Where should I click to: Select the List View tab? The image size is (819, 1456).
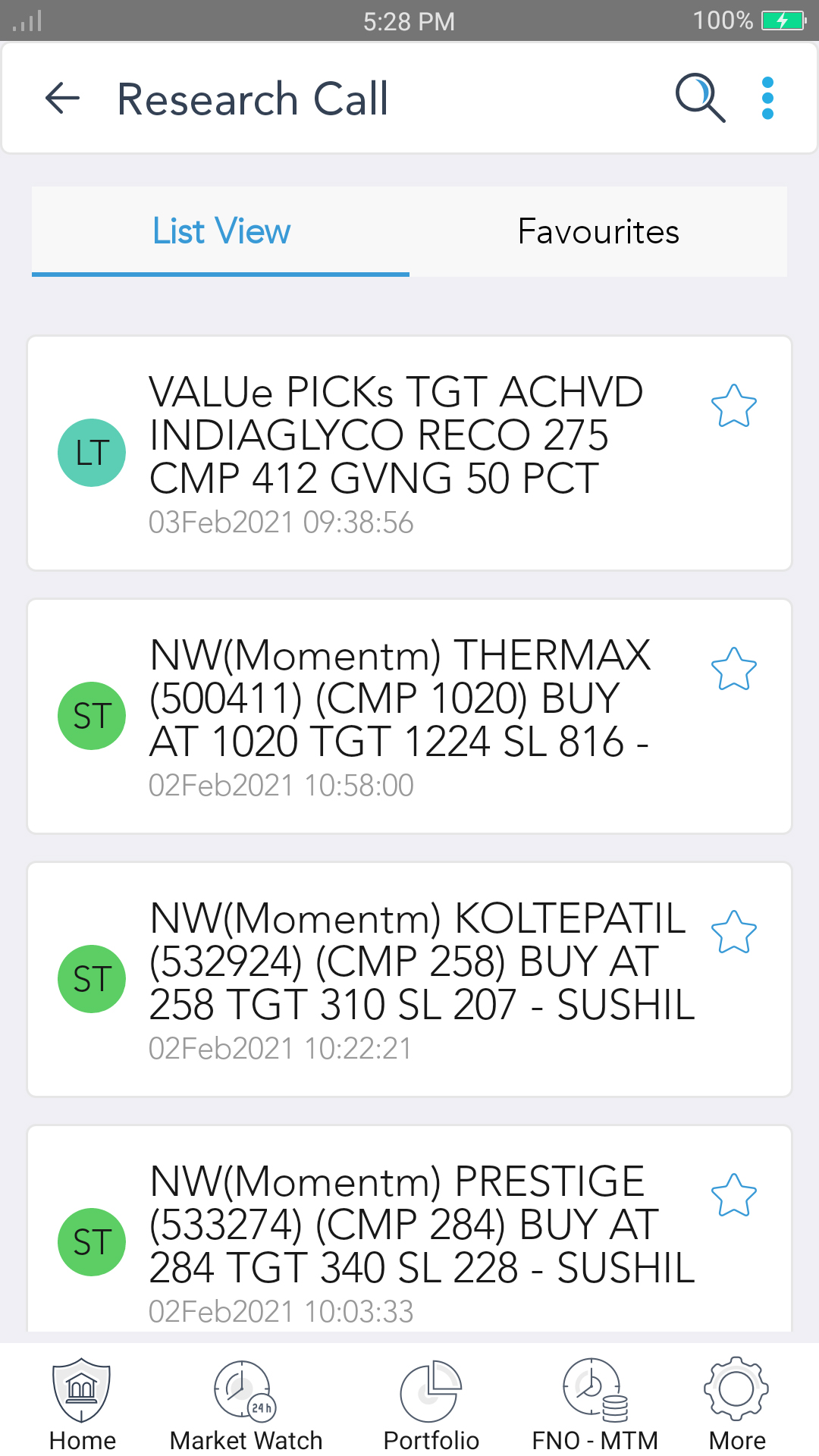(x=221, y=231)
